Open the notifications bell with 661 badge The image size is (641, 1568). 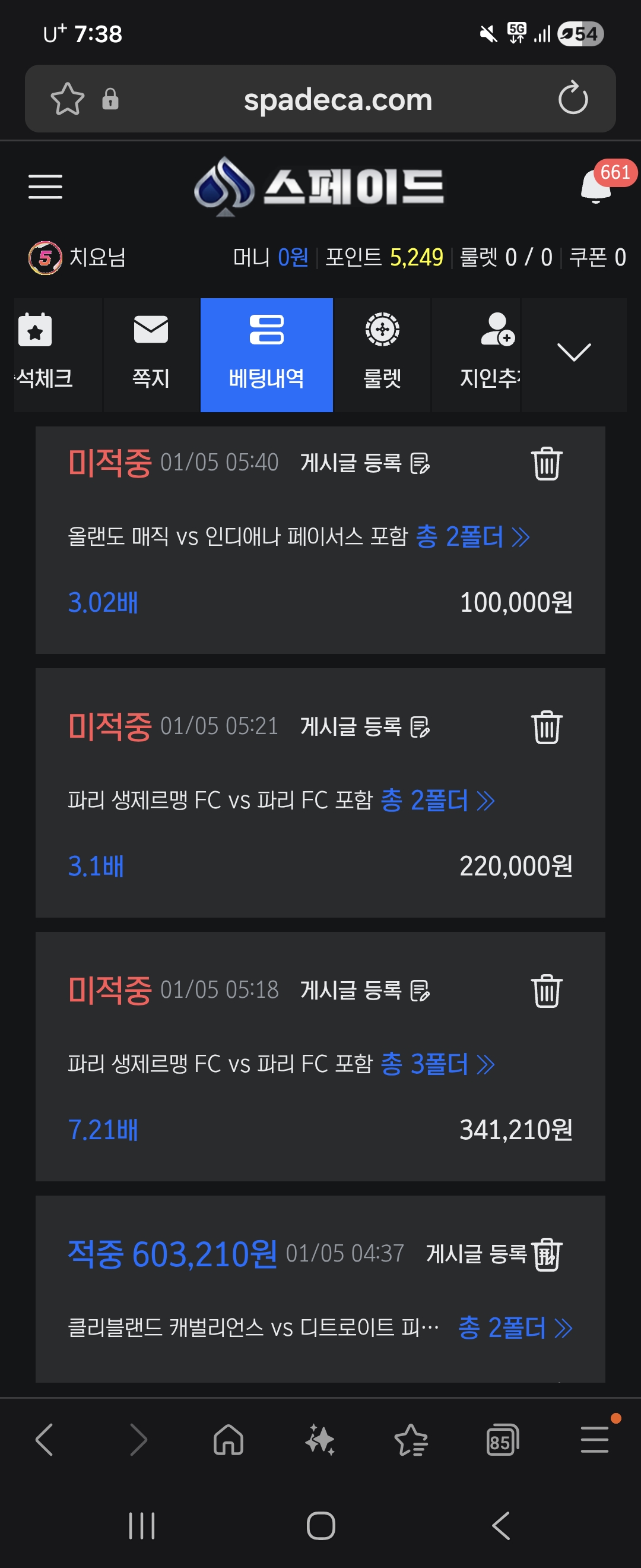[596, 186]
